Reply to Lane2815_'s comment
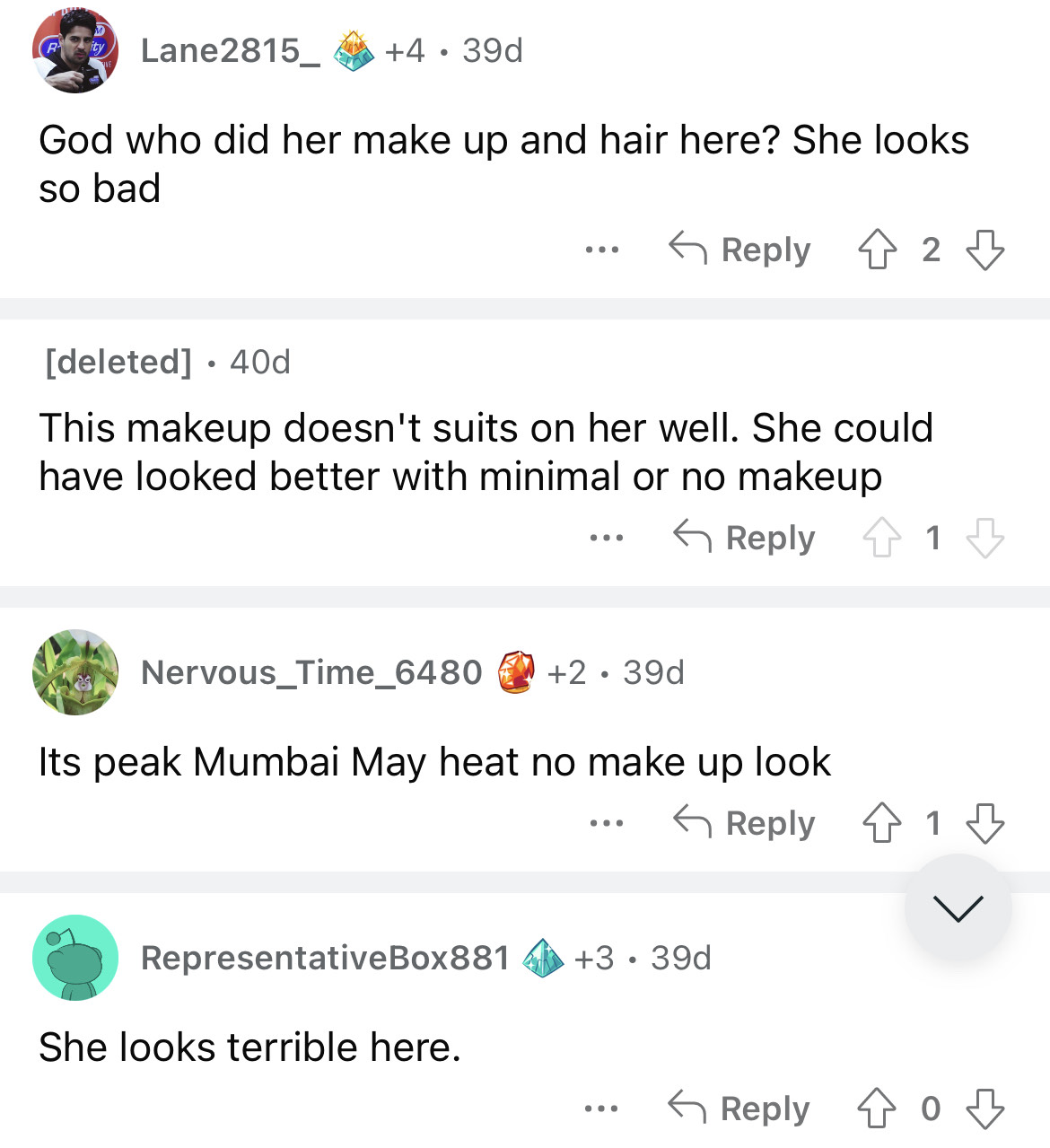Viewport: 1050px width, 1148px height. (740, 250)
